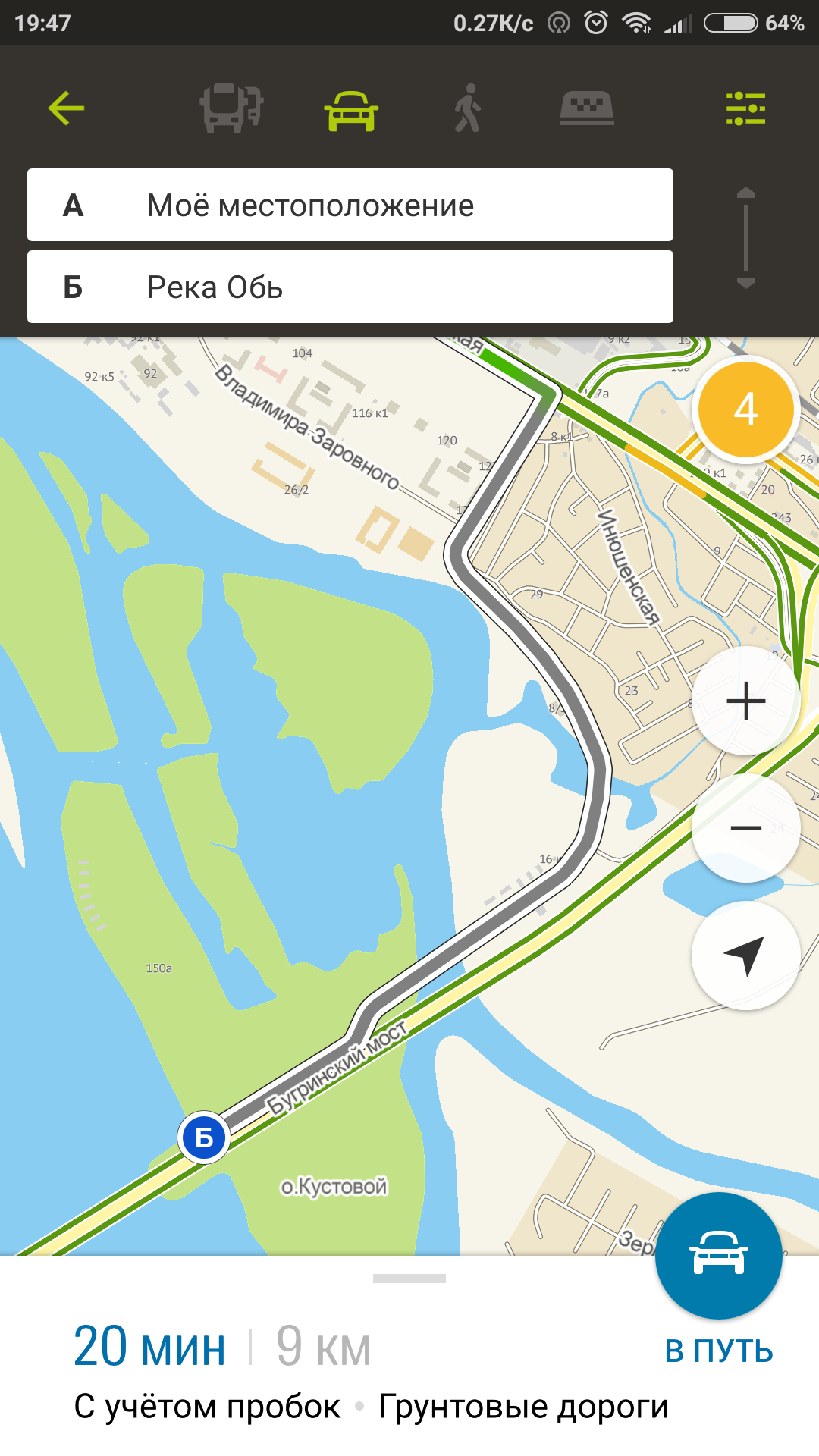Switch to taxi route mode
This screenshot has height=1456, width=819.
point(586,108)
